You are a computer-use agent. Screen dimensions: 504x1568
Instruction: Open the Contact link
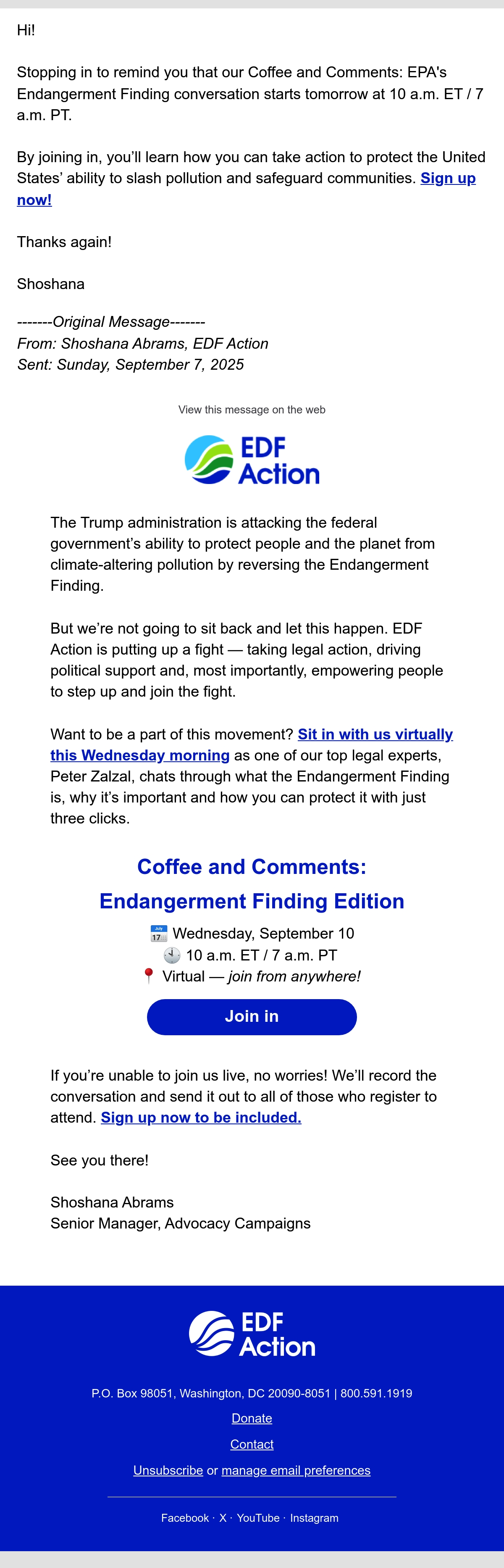(x=252, y=1444)
